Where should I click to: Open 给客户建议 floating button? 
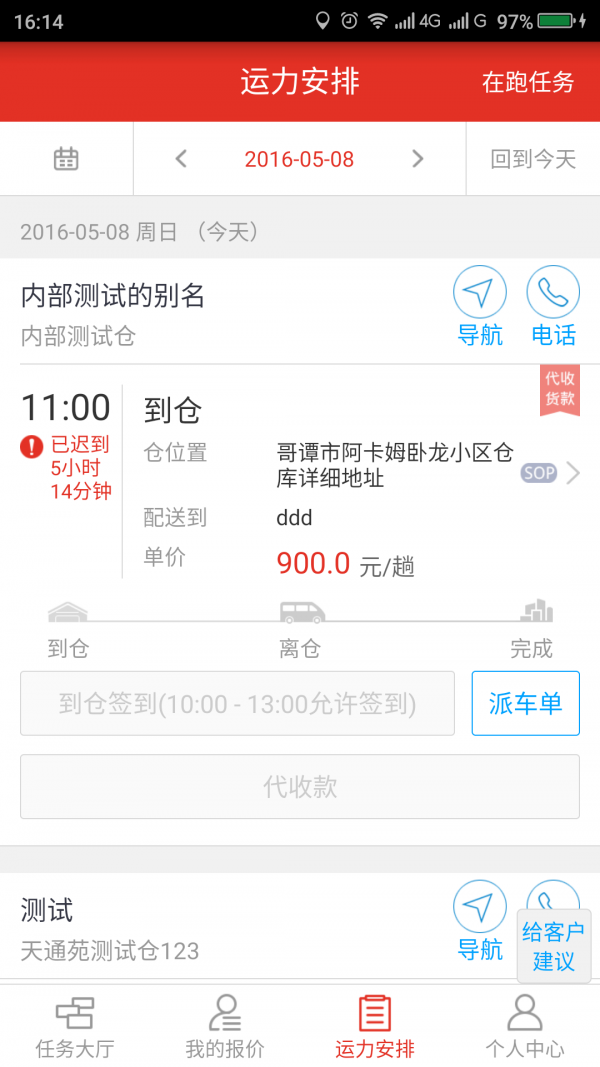click(553, 946)
